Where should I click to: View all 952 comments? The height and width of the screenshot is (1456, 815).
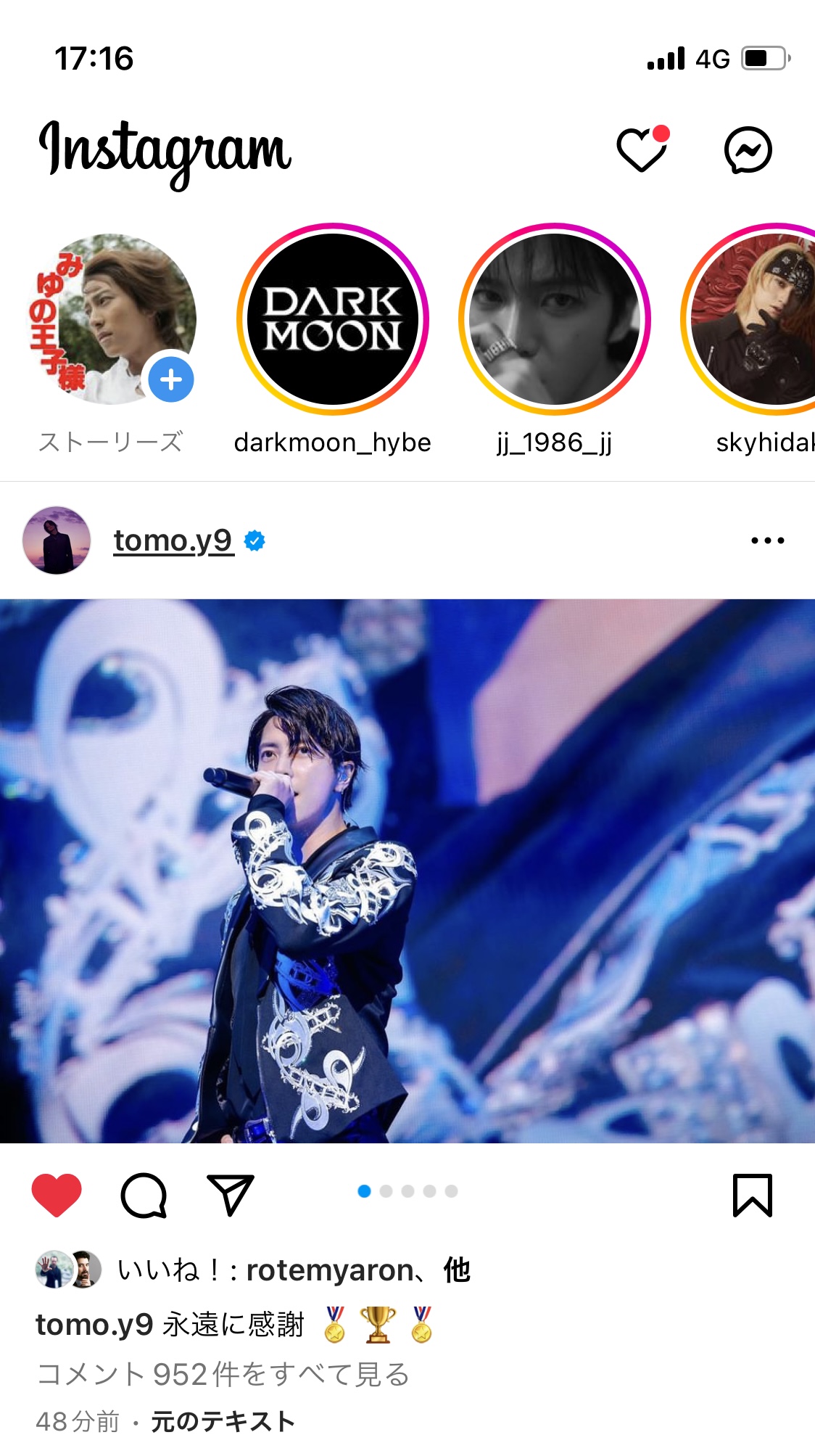pyautogui.click(x=223, y=1374)
